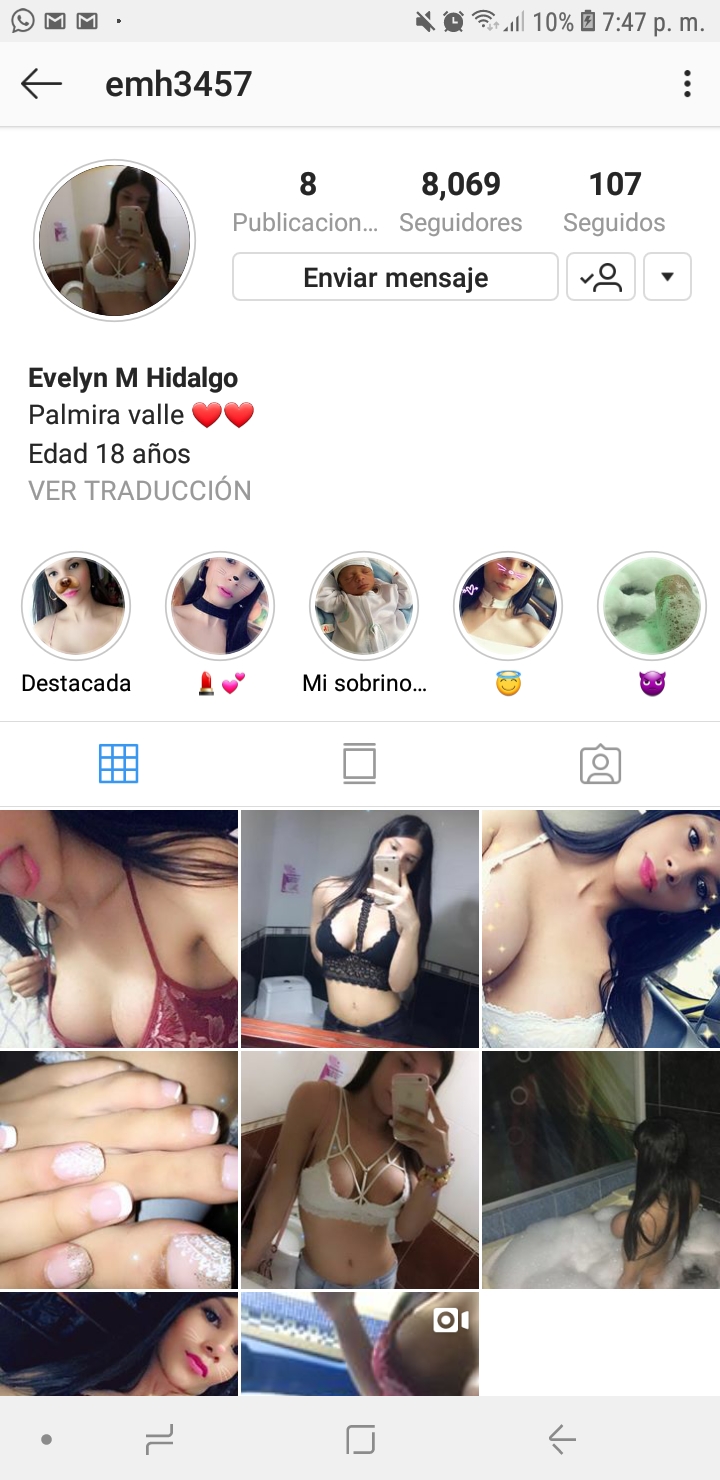Open the Destacada highlight
Image resolution: width=720 pixels, height=1480 pixels.
[x=76, y=607]
